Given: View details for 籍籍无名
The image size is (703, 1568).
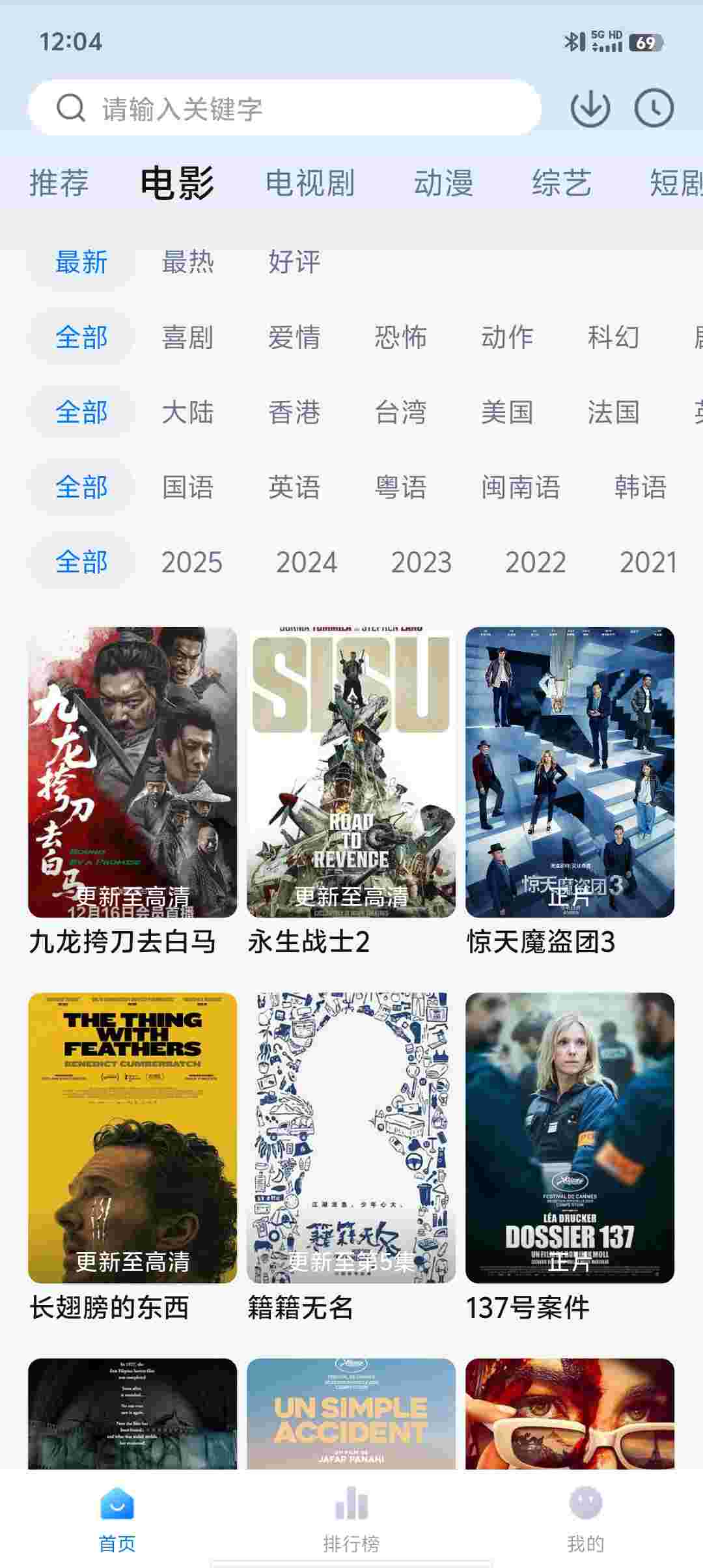Looking at the screenshot, I should pyautogui.click(x=351, y=1138).
